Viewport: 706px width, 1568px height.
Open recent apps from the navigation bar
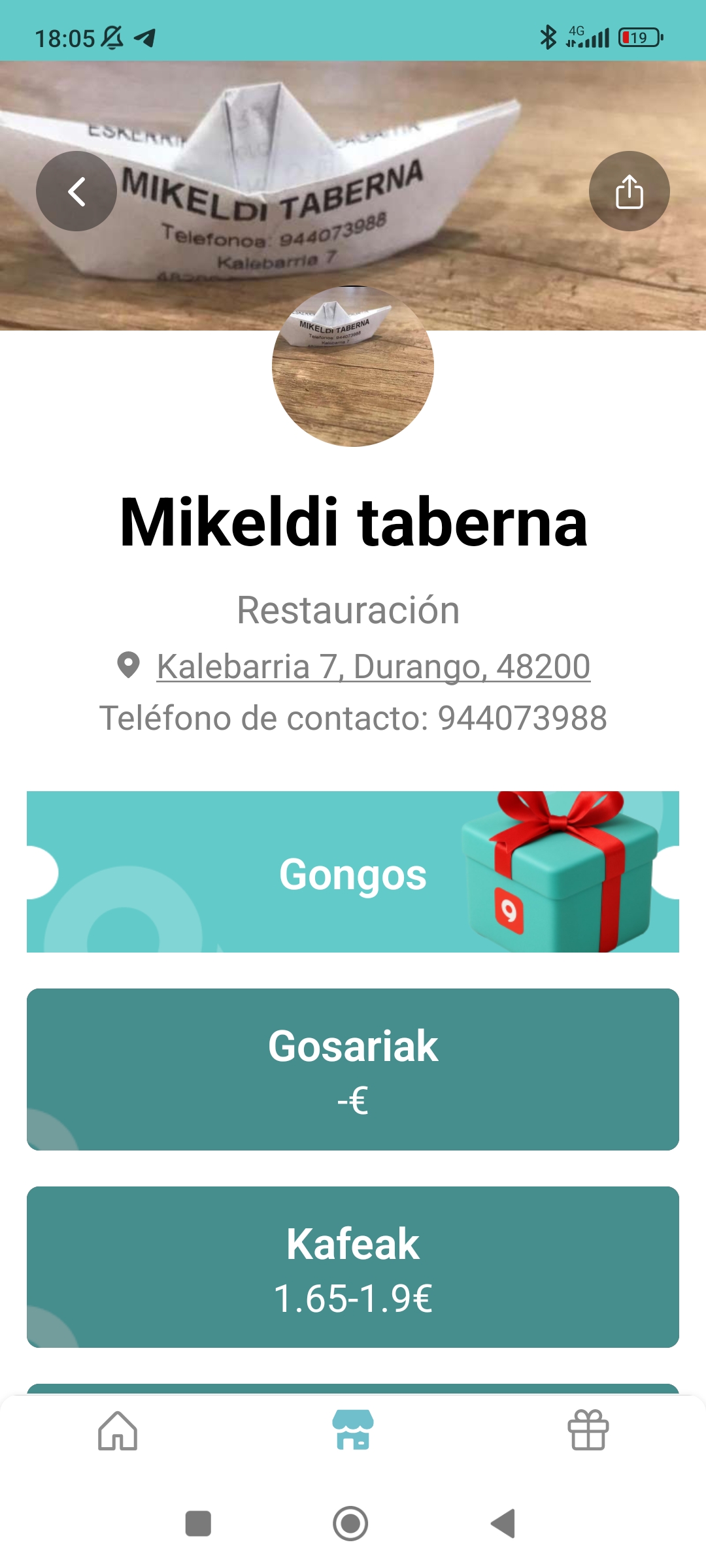click(198, 1524)
